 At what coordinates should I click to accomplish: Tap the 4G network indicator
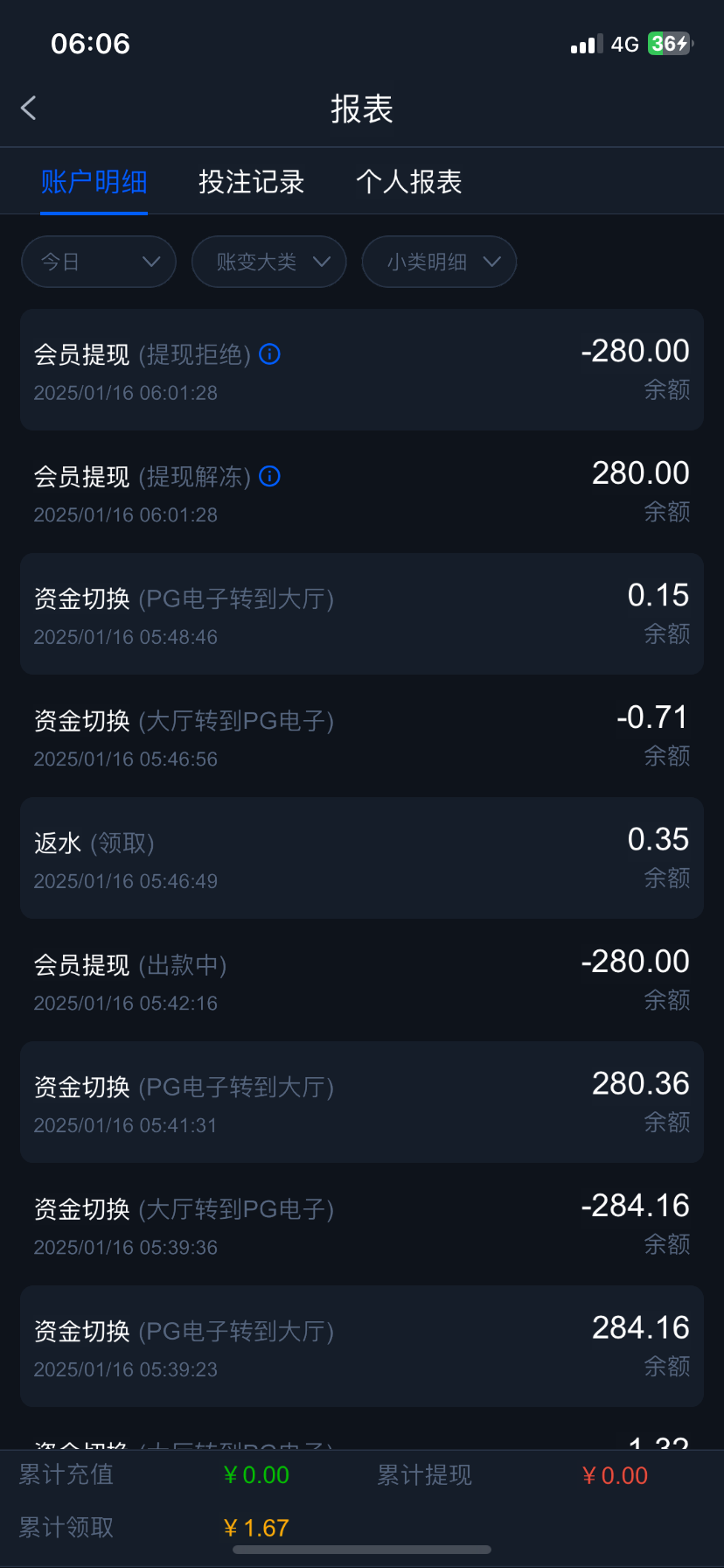[626, 43]
